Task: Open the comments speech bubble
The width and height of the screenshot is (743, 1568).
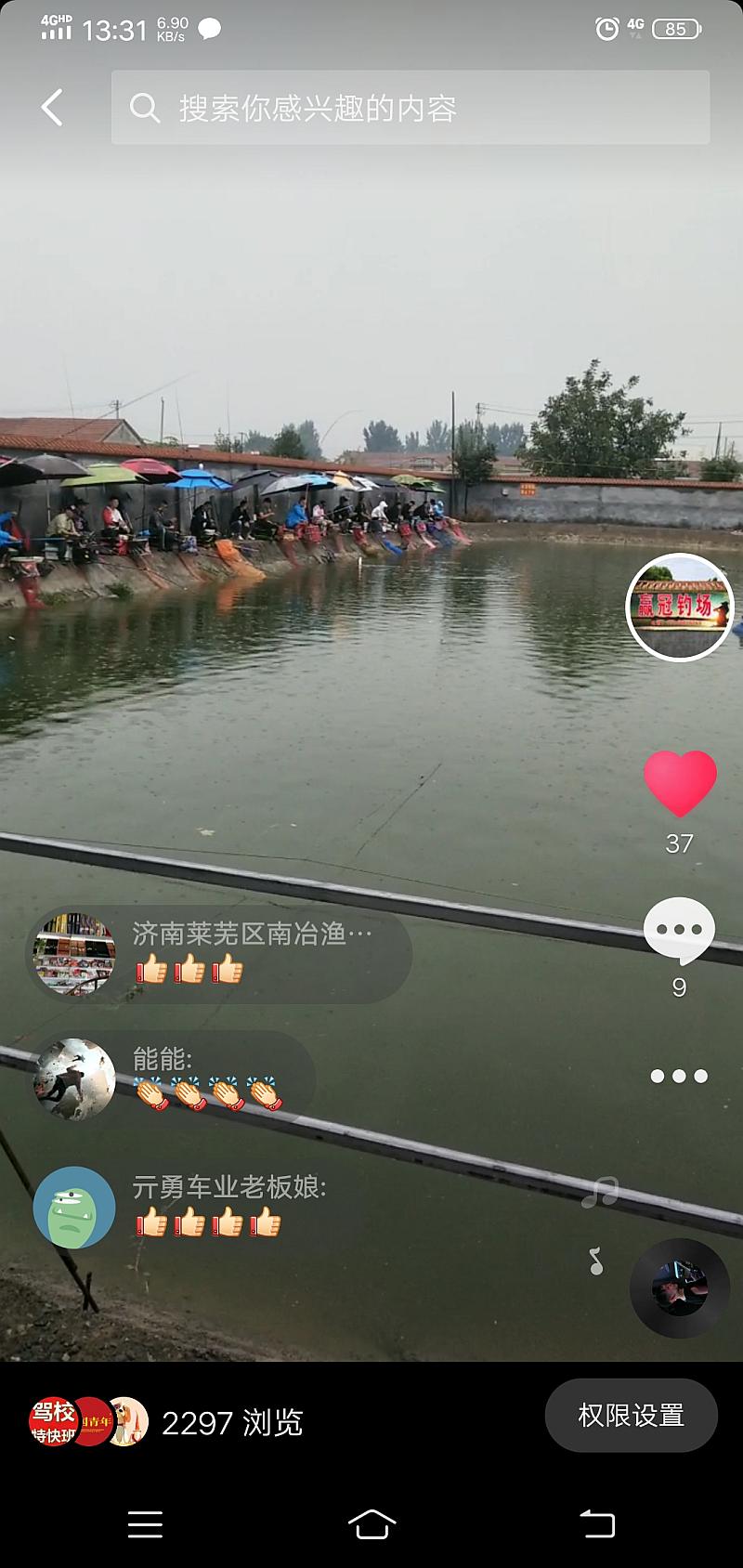Action: (x=679, y=931)
